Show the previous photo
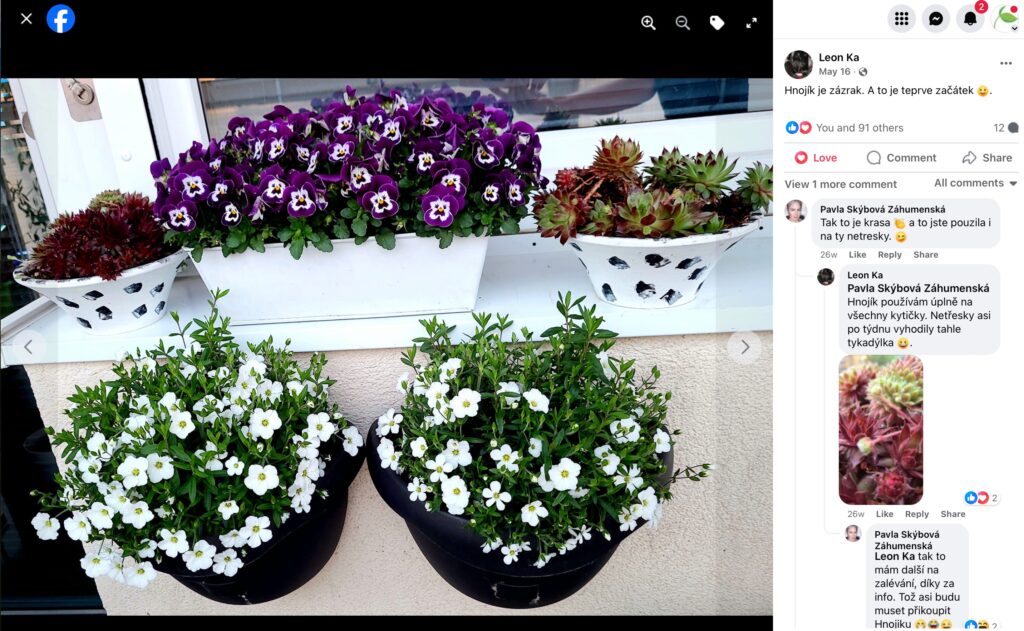 pos(28,347)
